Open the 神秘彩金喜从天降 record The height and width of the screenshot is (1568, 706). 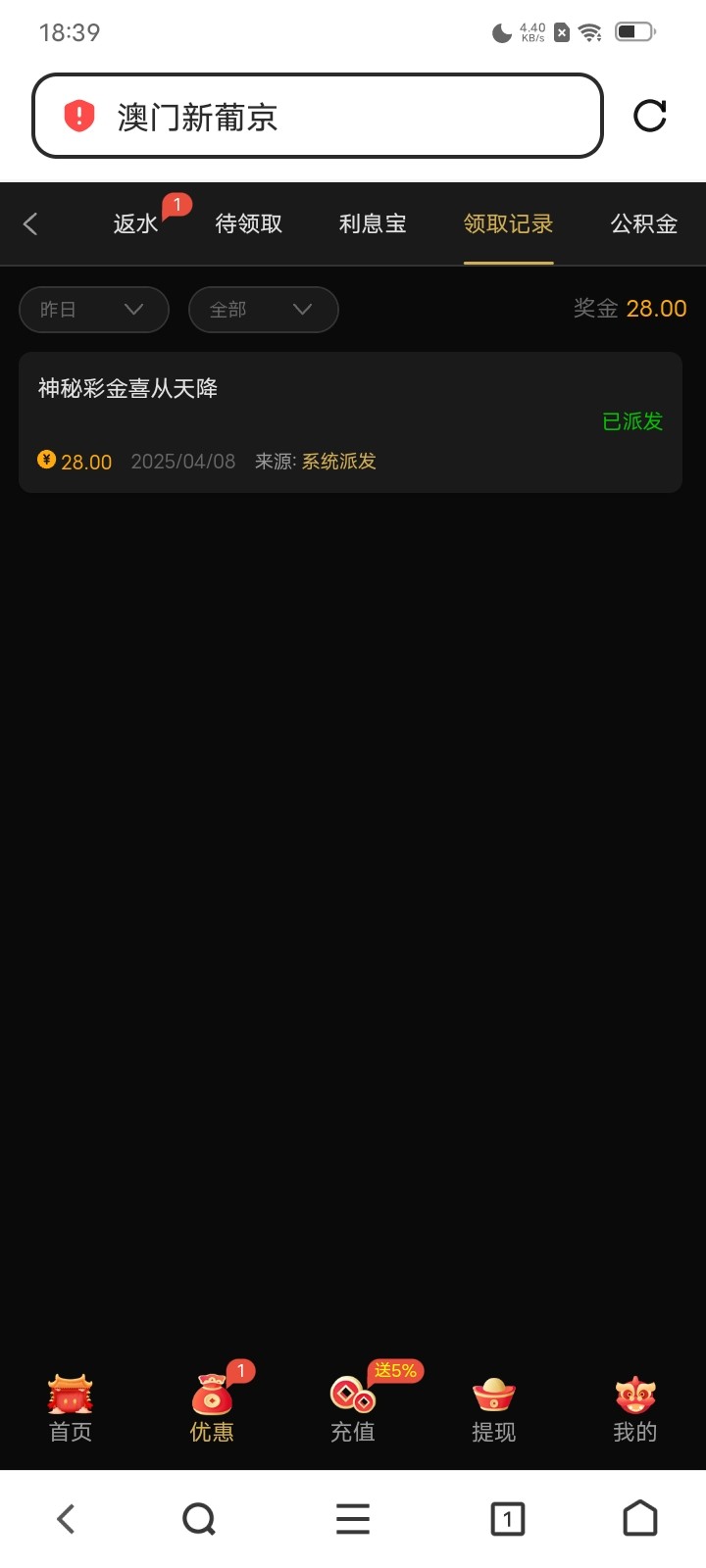click(x=350, y=422)
